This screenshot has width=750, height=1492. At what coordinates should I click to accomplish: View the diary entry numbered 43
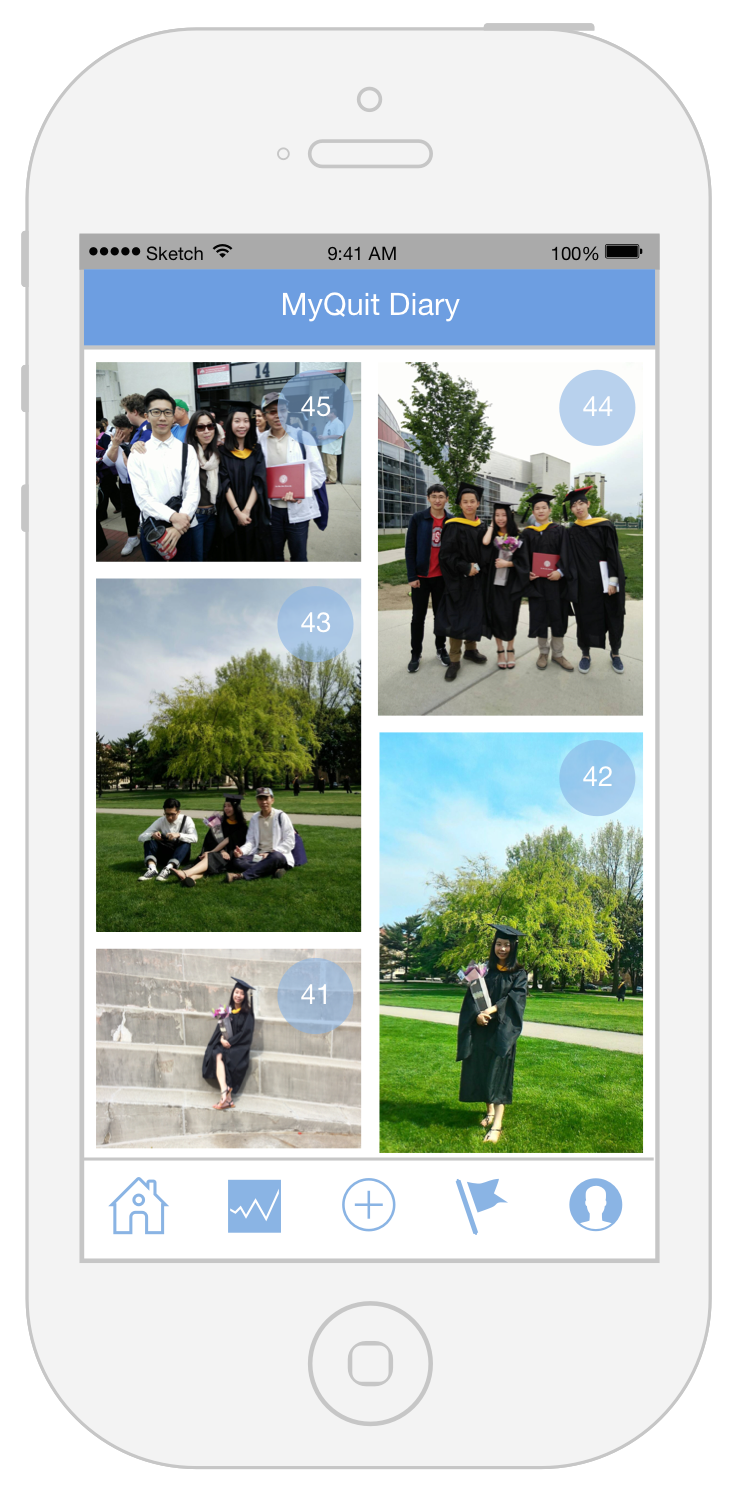click(228, 755)
